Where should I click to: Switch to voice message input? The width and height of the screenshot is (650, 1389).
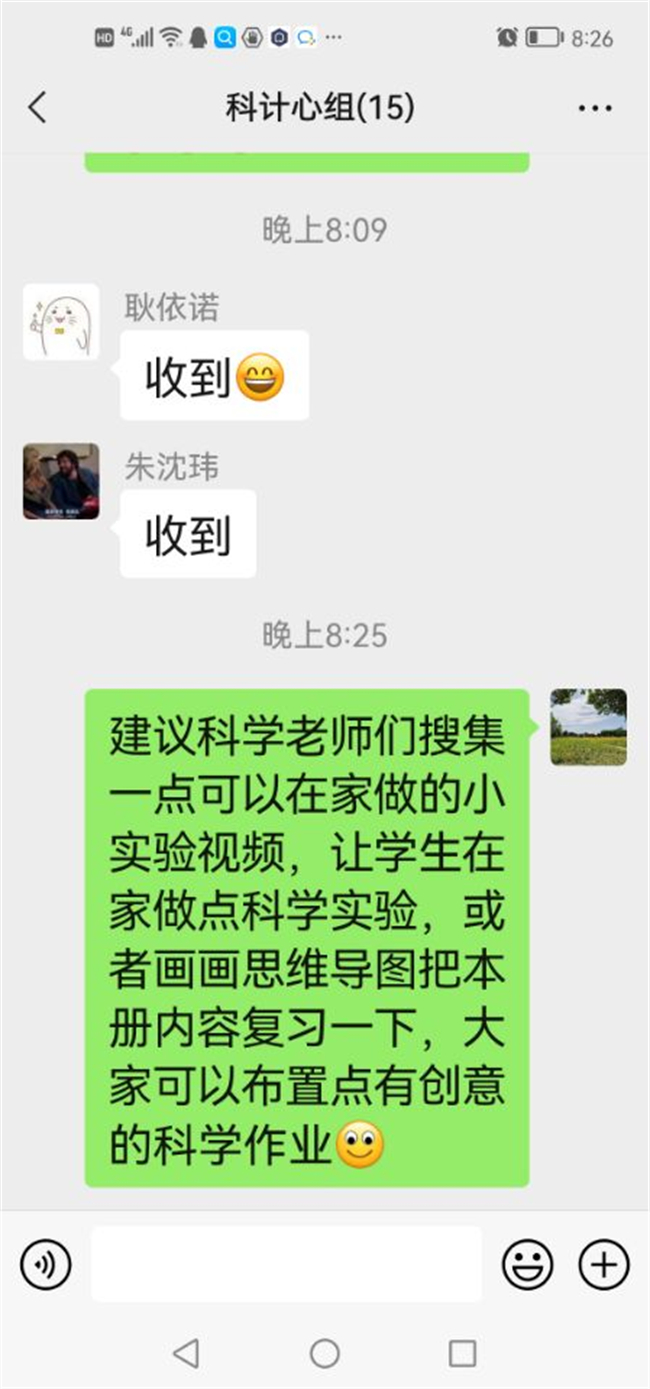point(46,1264)
